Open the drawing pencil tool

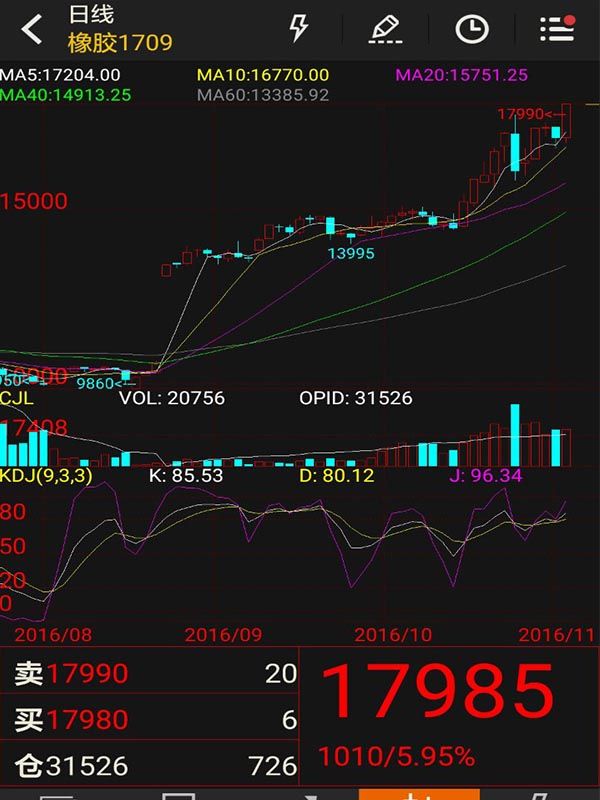(x=385, y=28)
